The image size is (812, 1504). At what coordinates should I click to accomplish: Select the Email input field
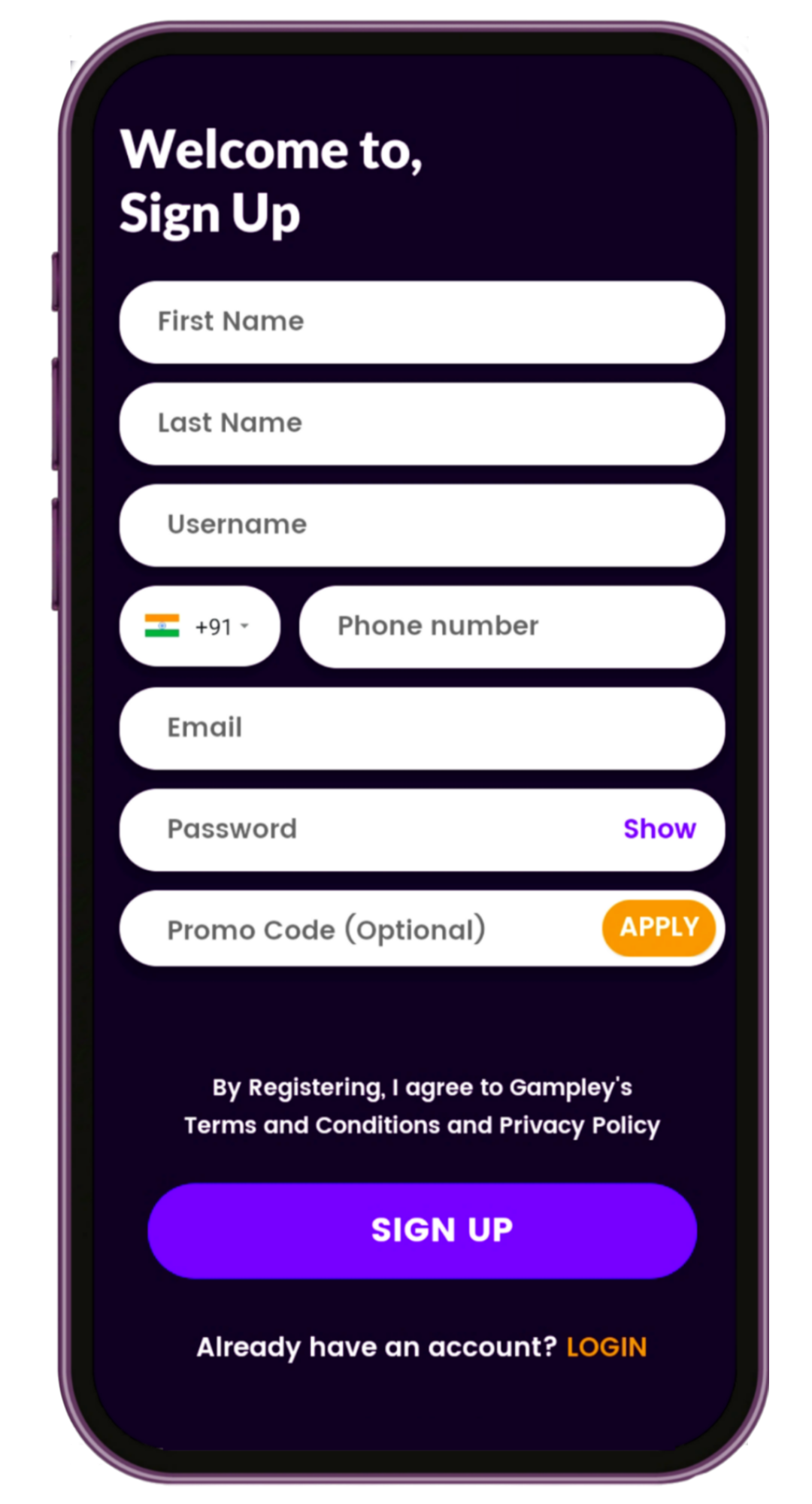(x=421, y=728)
